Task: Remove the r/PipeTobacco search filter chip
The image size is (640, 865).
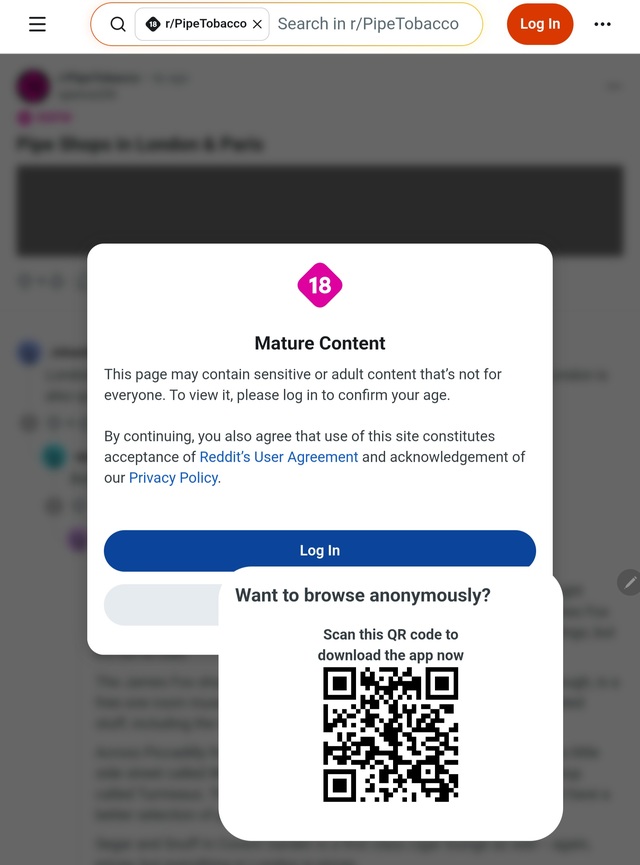Action: coord(258,24)
